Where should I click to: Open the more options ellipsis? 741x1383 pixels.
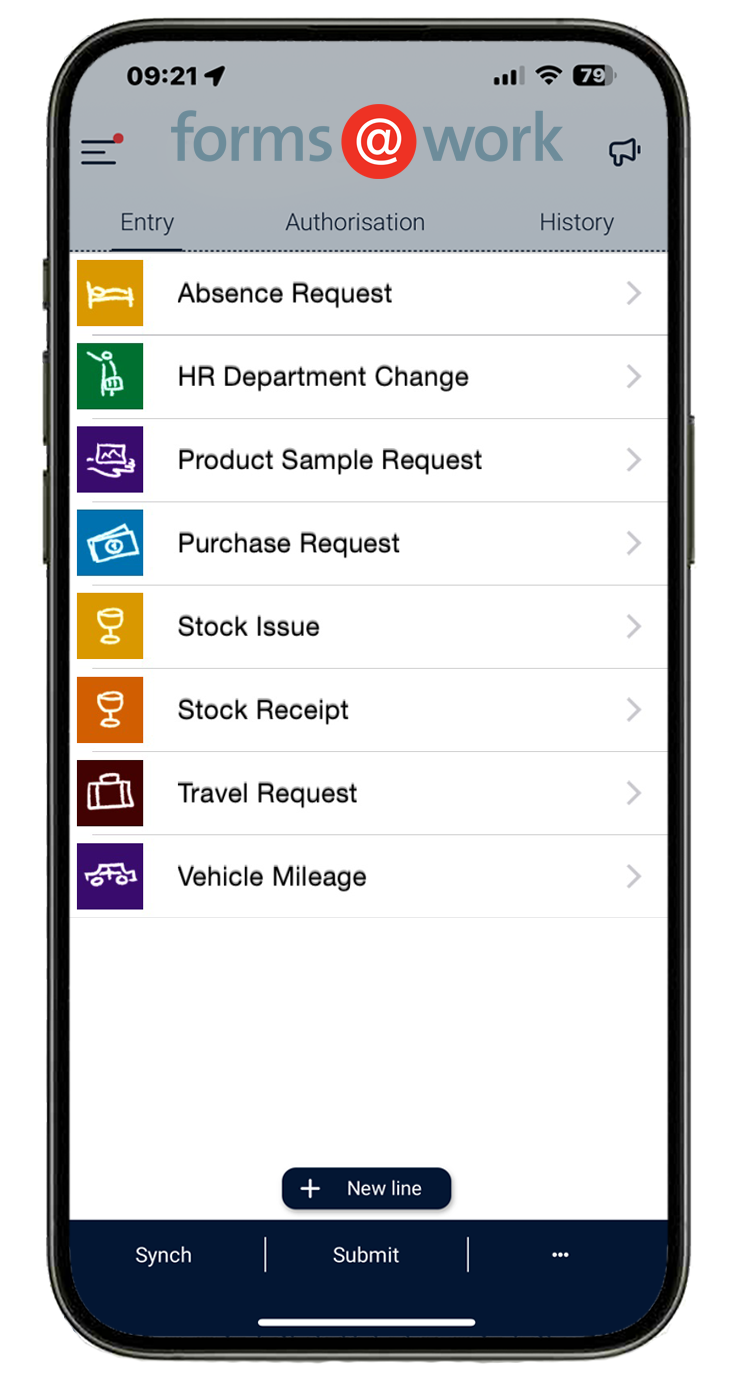point(560,1255)
